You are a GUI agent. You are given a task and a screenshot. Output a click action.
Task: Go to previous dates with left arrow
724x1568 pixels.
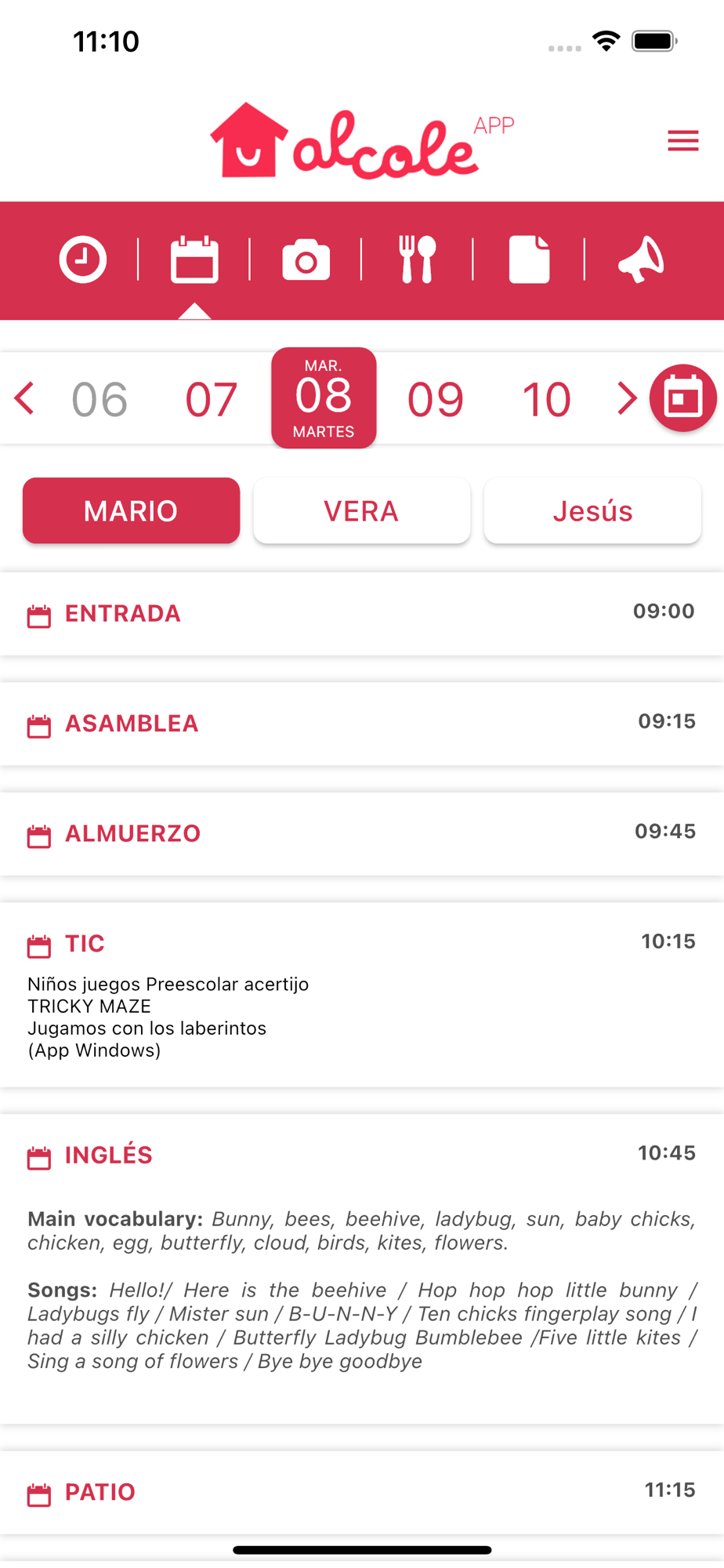coord(24,399)
